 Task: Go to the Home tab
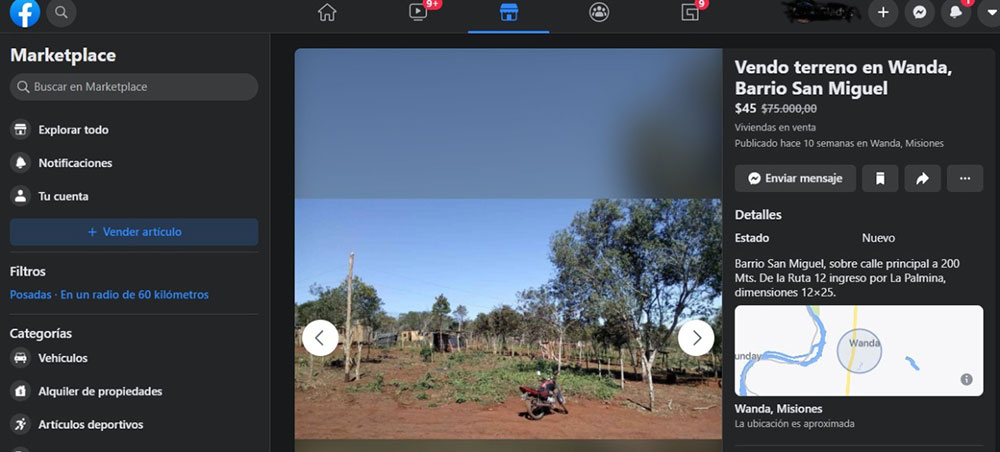(327, 13)
